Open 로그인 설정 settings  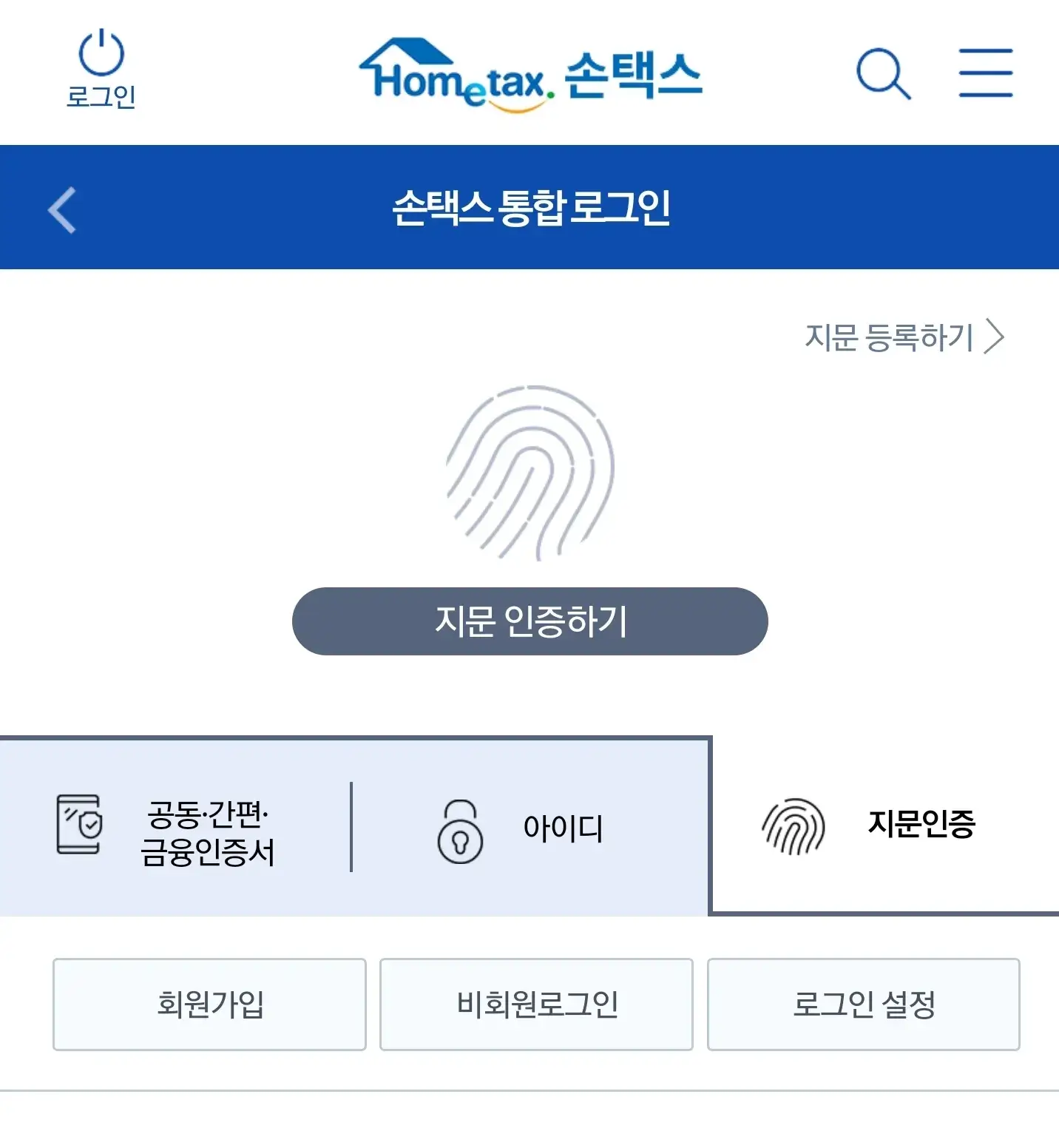(863, 1004)
